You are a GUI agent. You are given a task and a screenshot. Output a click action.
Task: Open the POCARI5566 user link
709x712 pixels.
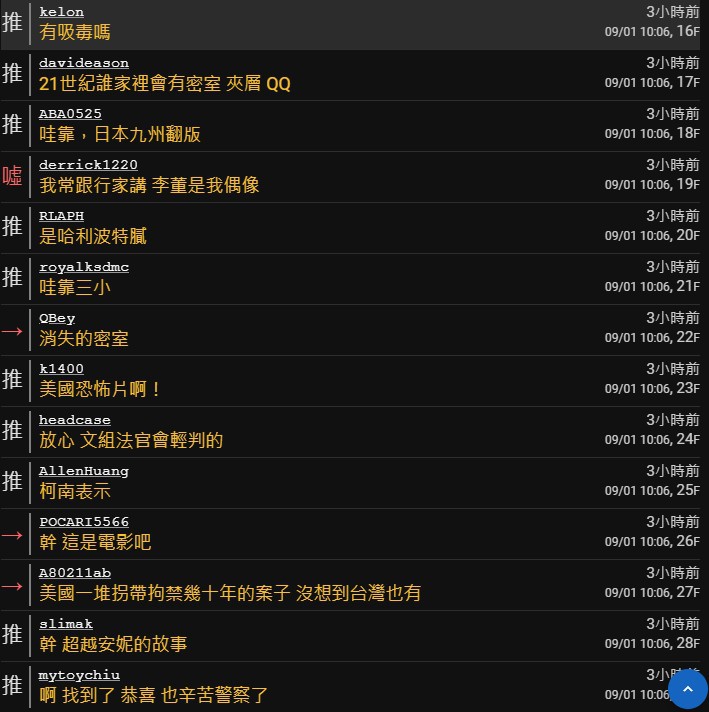pos(83,522)
